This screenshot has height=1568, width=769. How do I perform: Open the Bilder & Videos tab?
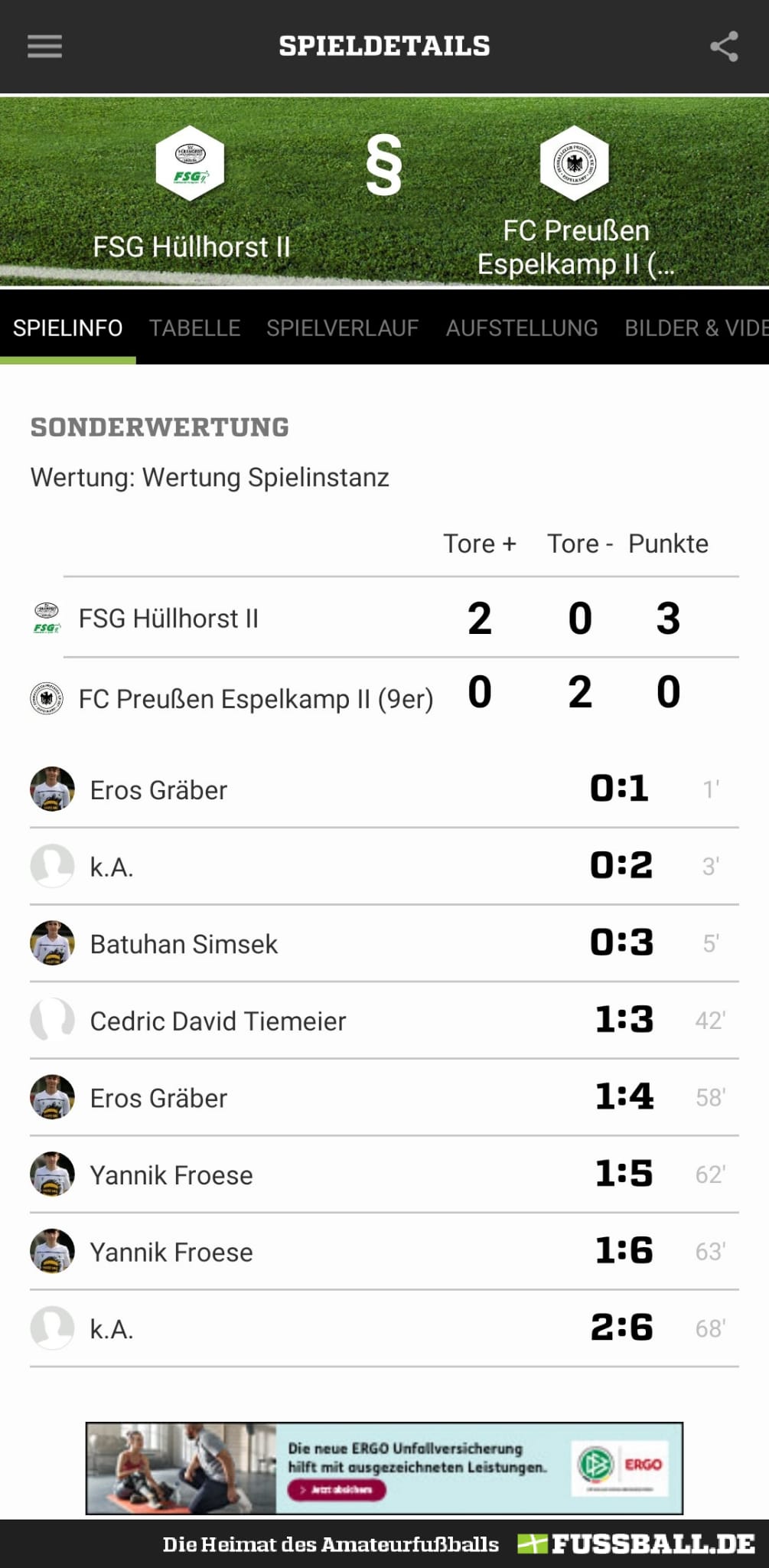pyautogui.click(x=696, y=328)
